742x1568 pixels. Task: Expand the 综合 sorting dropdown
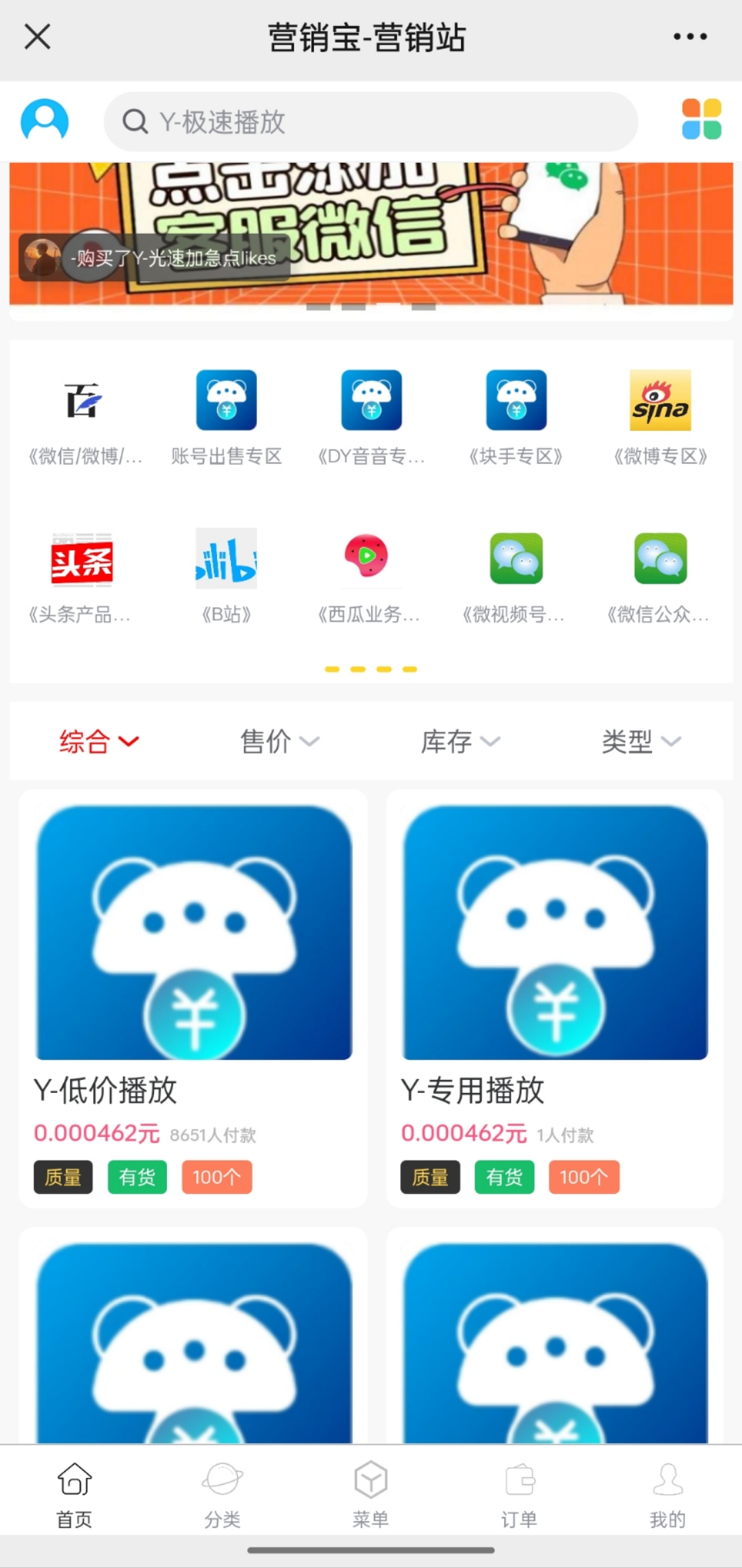(100, 741)
